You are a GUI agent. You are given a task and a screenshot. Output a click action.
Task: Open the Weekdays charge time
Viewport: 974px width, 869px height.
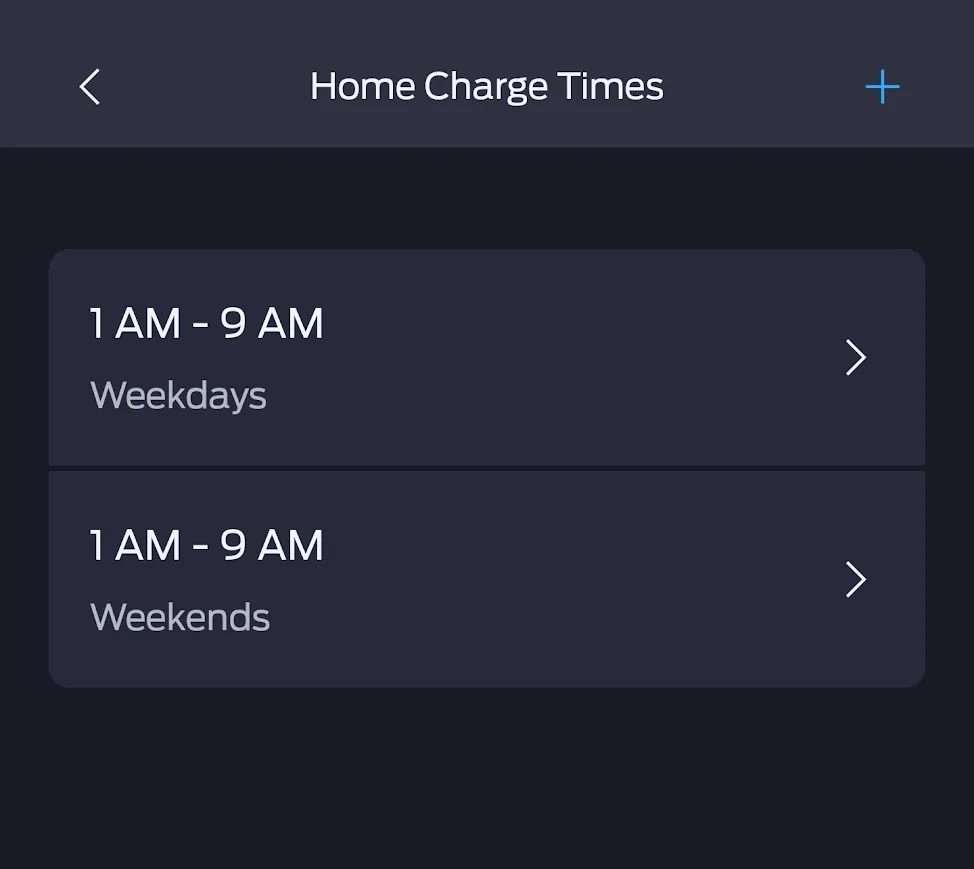pos(486,358)
